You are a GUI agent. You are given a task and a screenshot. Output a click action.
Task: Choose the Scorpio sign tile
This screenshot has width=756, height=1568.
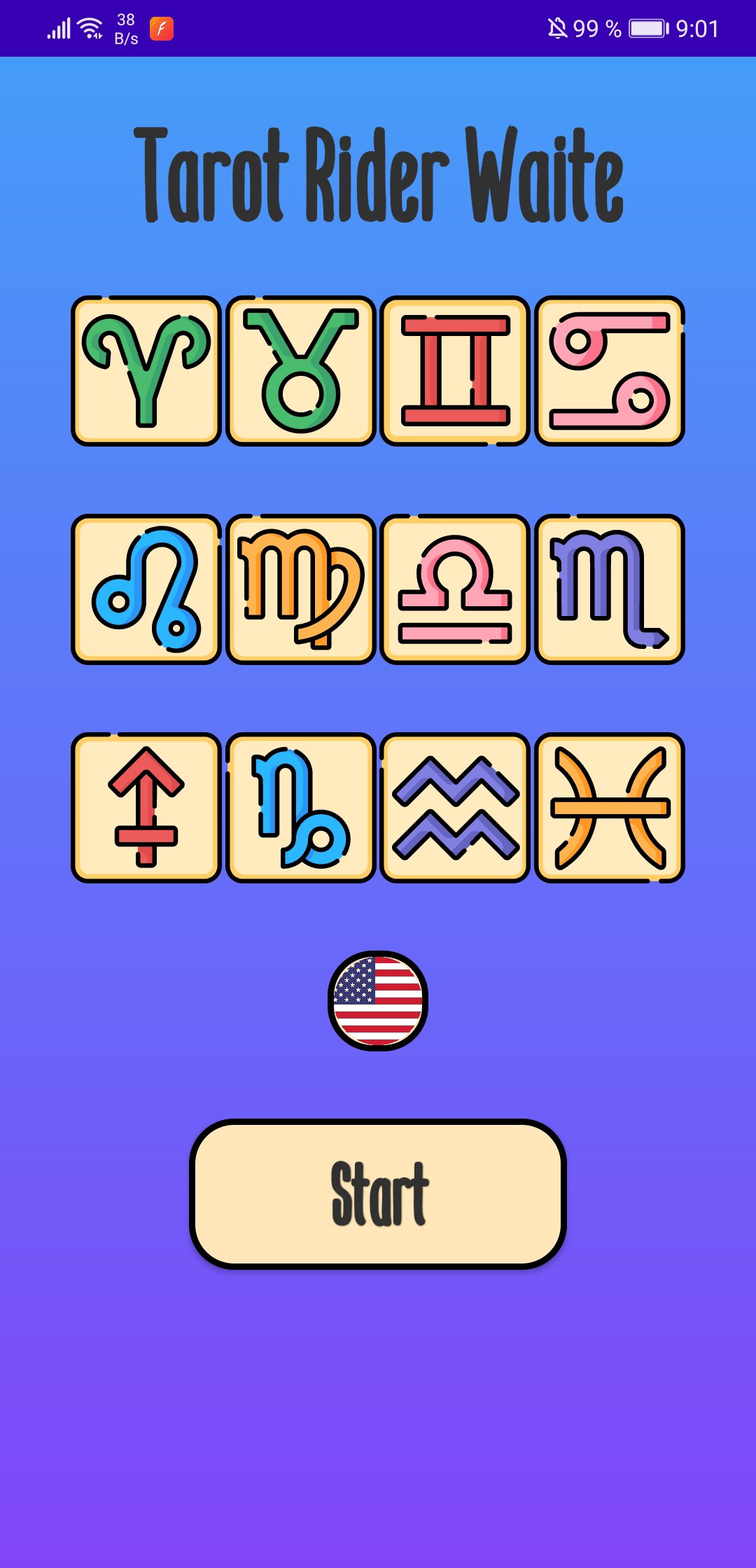(610, 589)
